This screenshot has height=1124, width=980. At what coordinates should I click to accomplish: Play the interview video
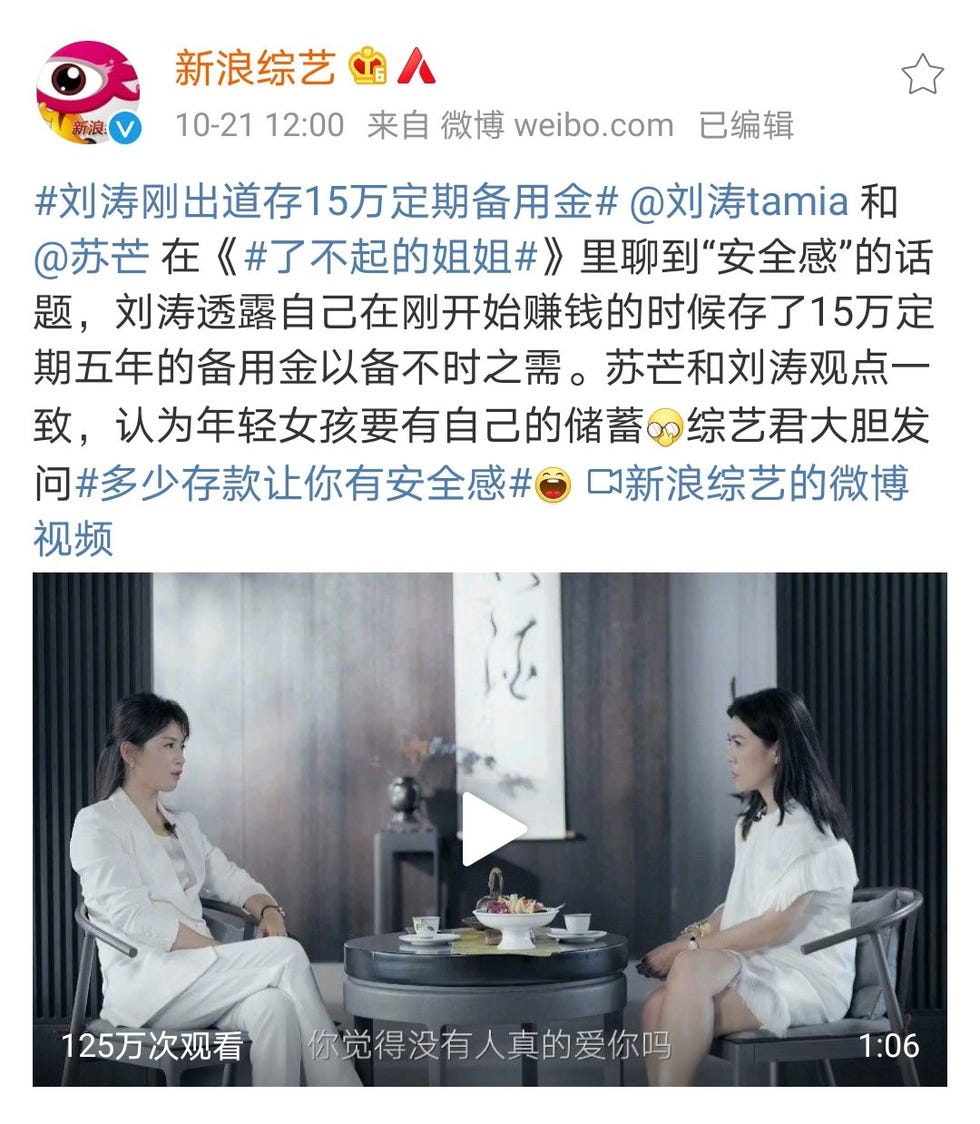click(x=493, y=829)
